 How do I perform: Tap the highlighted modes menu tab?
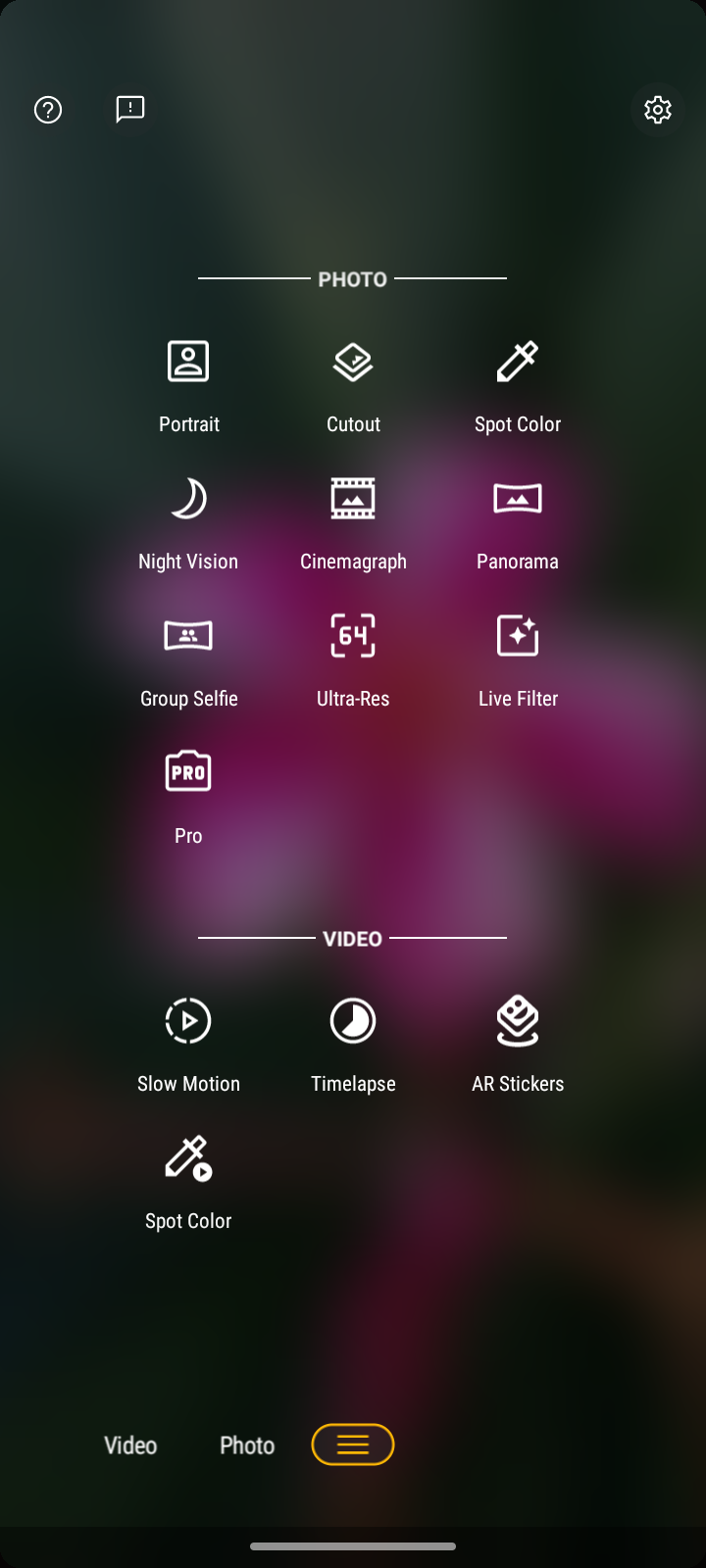coord(353,1445)
